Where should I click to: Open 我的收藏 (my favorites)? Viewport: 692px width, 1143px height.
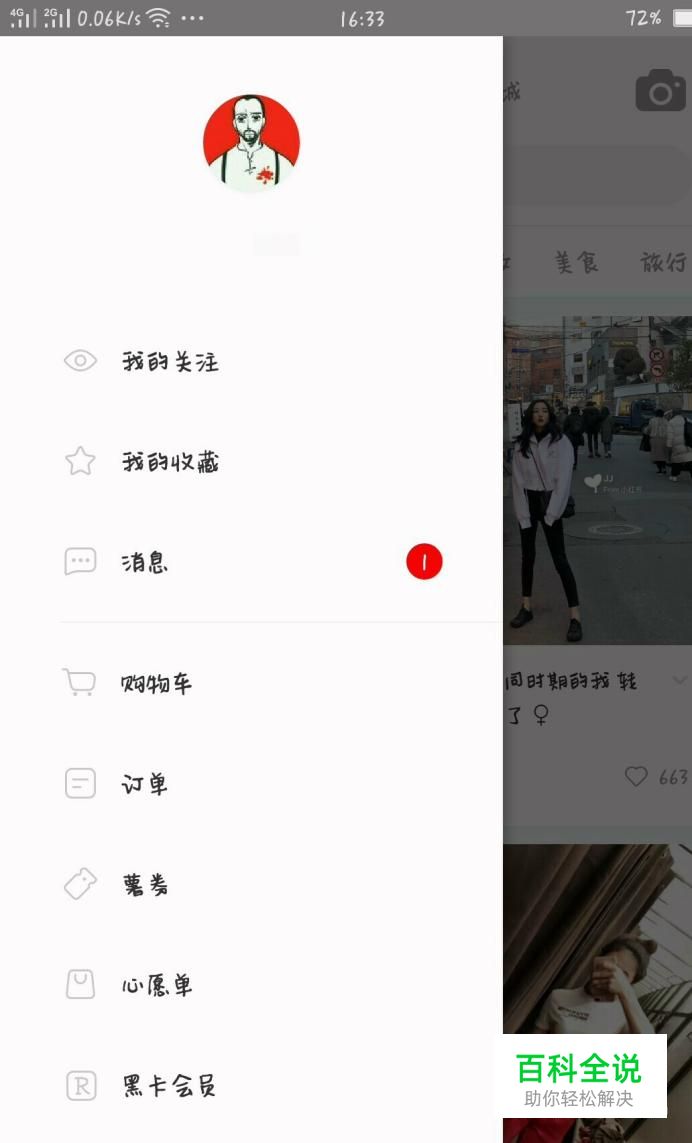[170, 462]
